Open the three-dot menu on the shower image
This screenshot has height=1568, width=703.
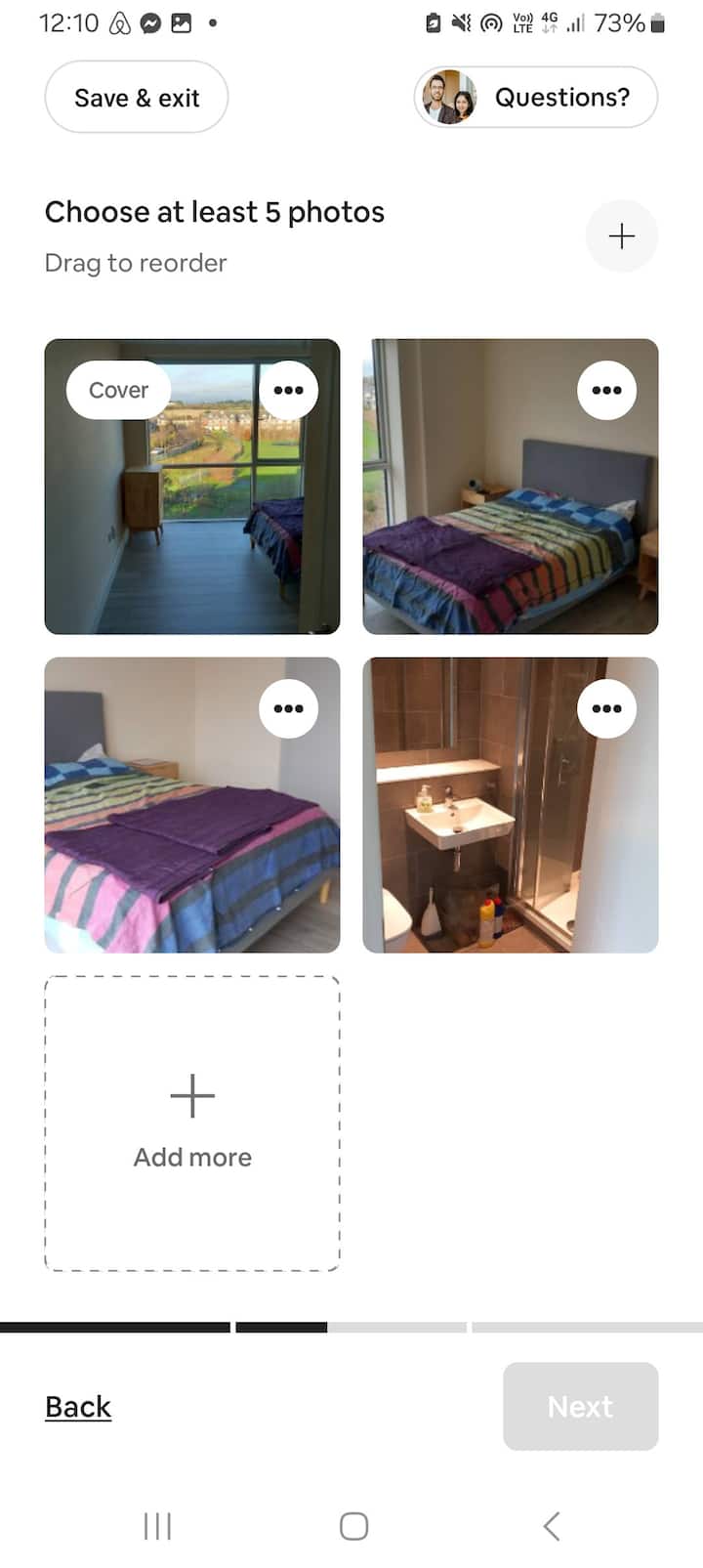(x=607, y=708)
